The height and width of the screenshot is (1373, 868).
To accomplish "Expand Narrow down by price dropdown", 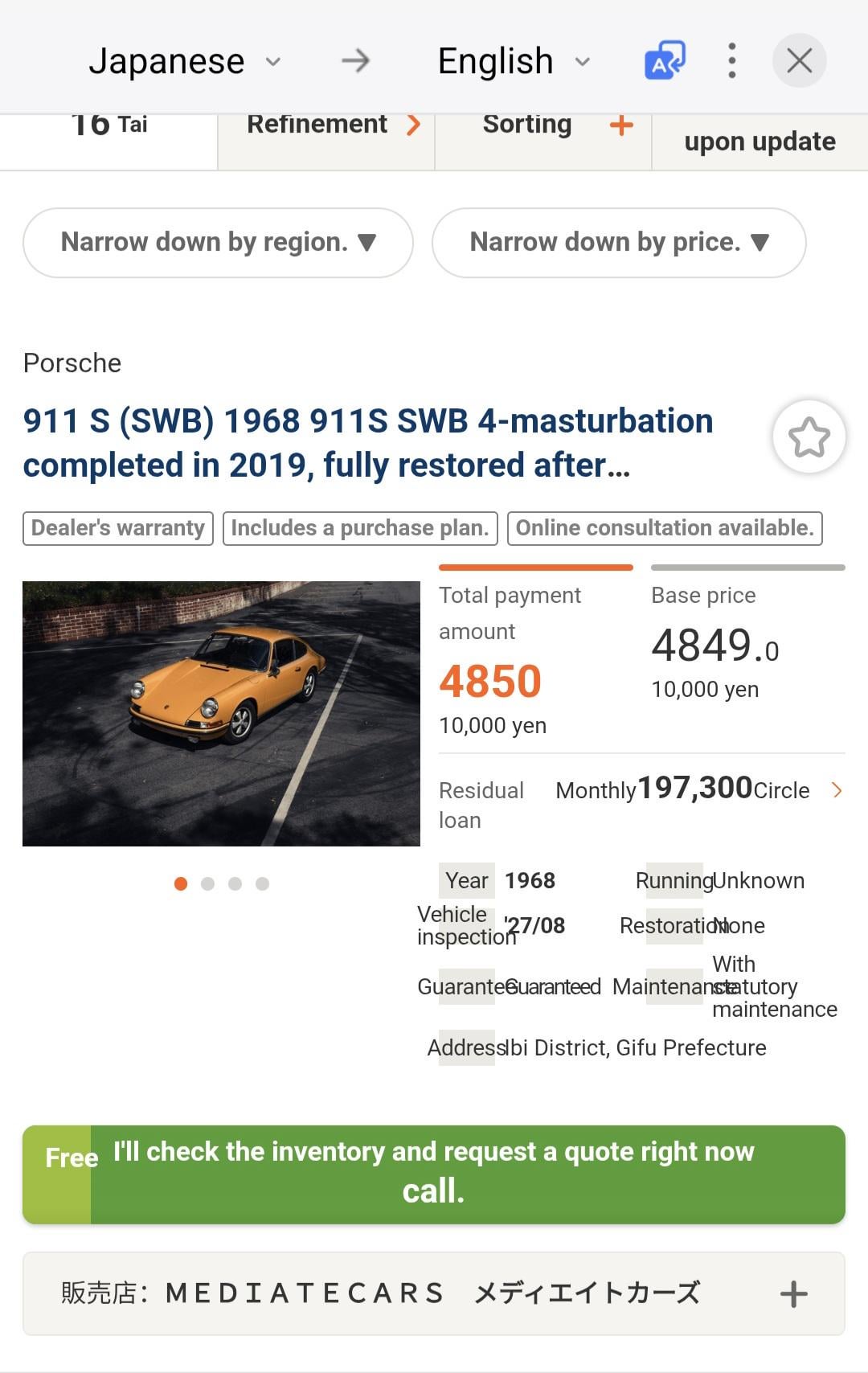I will click(x=619, y=242).
